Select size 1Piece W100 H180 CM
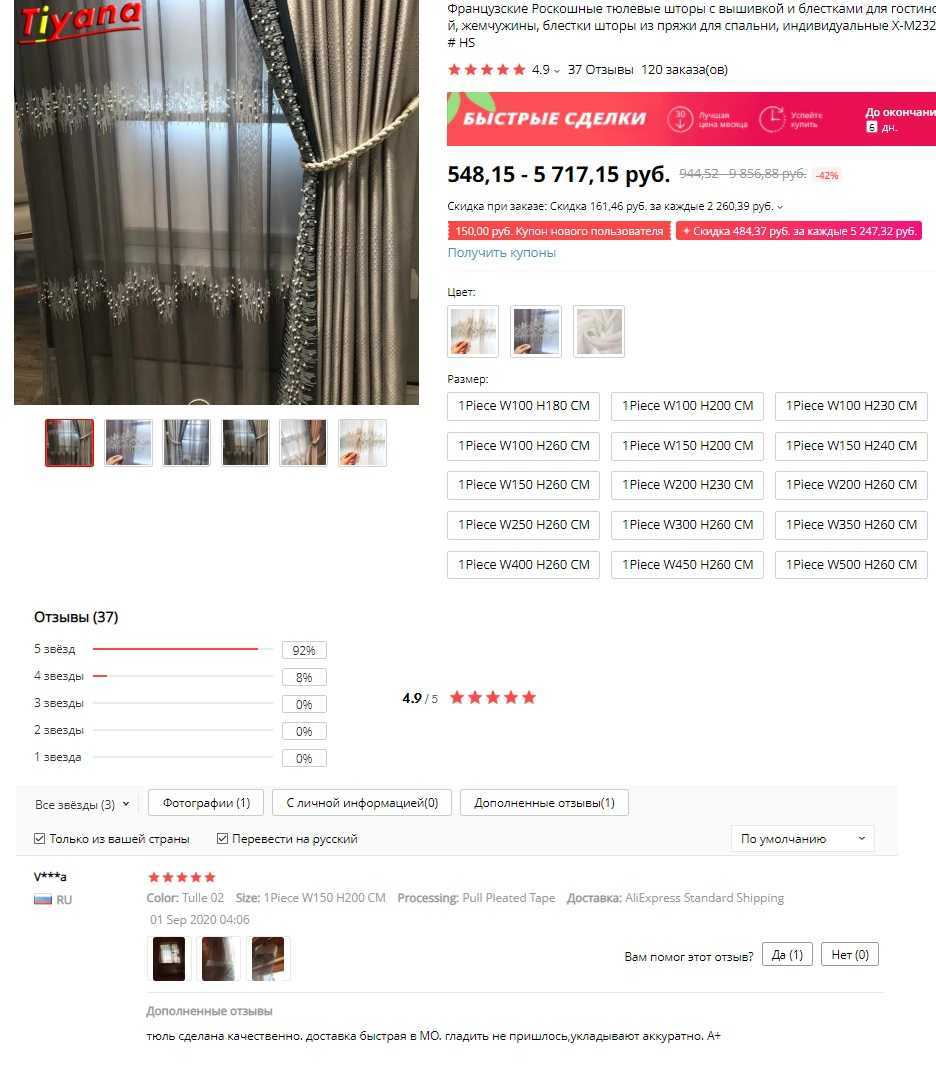Viewport: 936px width, 1072px height. [x=524, y=406]
